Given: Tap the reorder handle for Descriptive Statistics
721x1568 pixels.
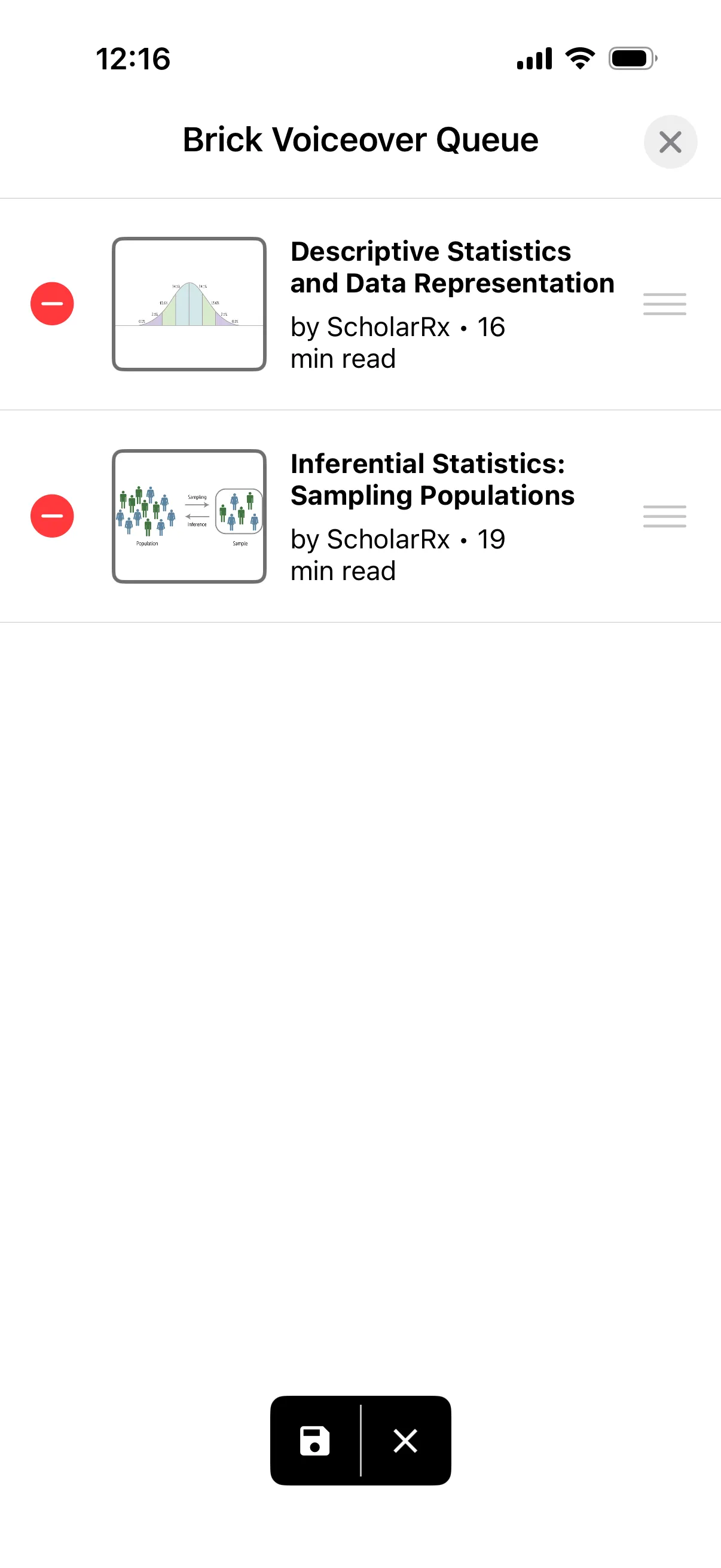Looking at the screenshot, I should pyautogui.click(x=664, y=304).
